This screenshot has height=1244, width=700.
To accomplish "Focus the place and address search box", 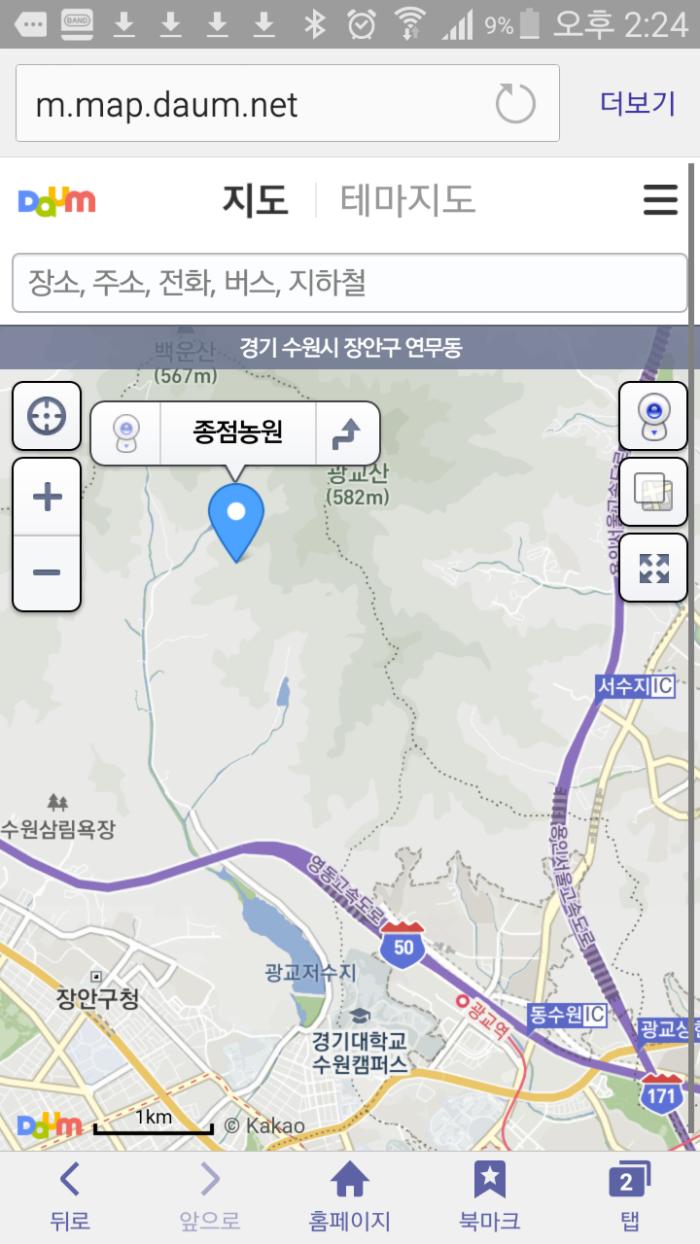I will tap(349, 283).
